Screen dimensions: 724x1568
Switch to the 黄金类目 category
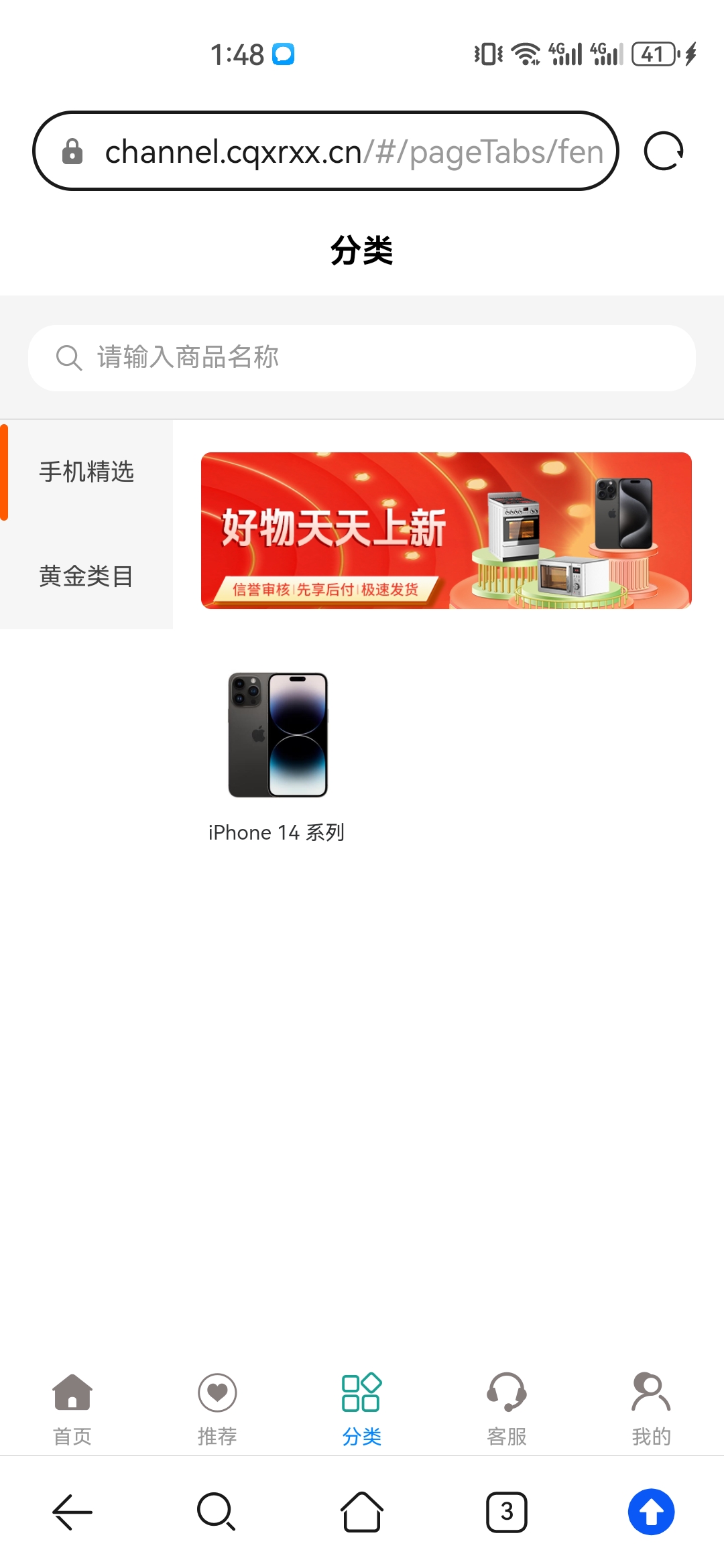(86, 576)
